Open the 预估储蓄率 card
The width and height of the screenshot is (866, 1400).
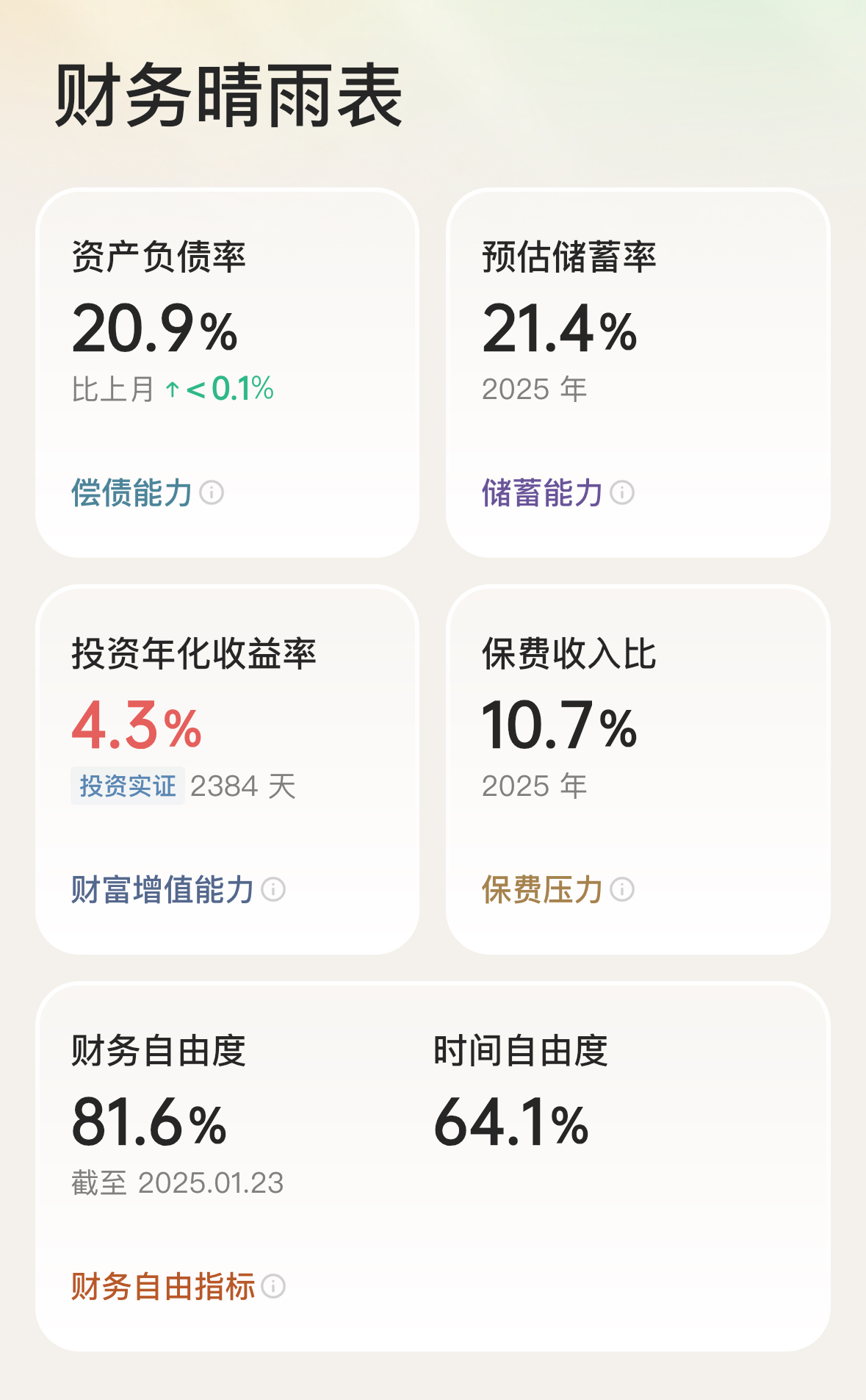click(638, 373)
